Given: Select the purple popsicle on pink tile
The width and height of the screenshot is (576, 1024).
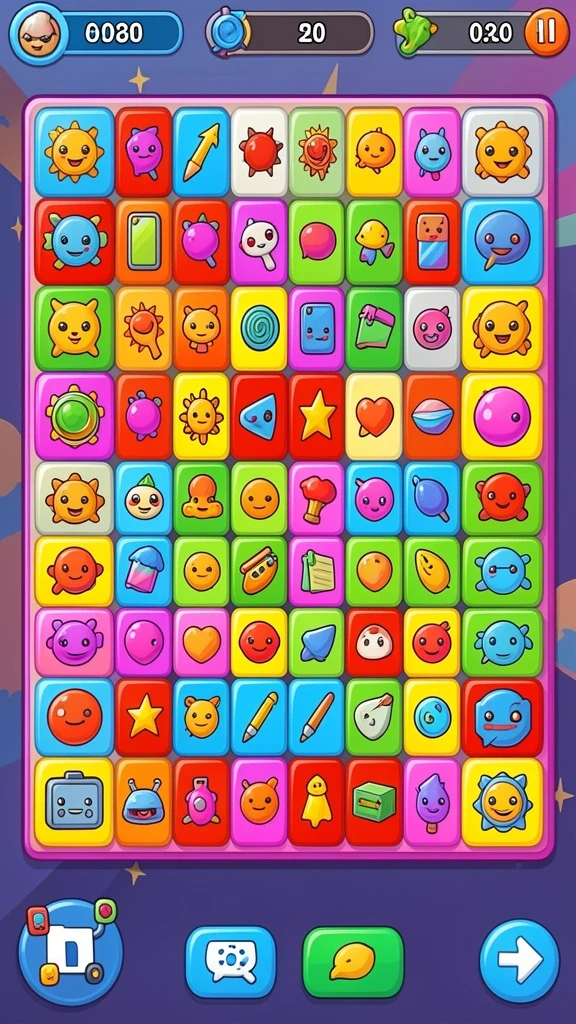Looking at the screenshot, I should [x=432, y=802].
